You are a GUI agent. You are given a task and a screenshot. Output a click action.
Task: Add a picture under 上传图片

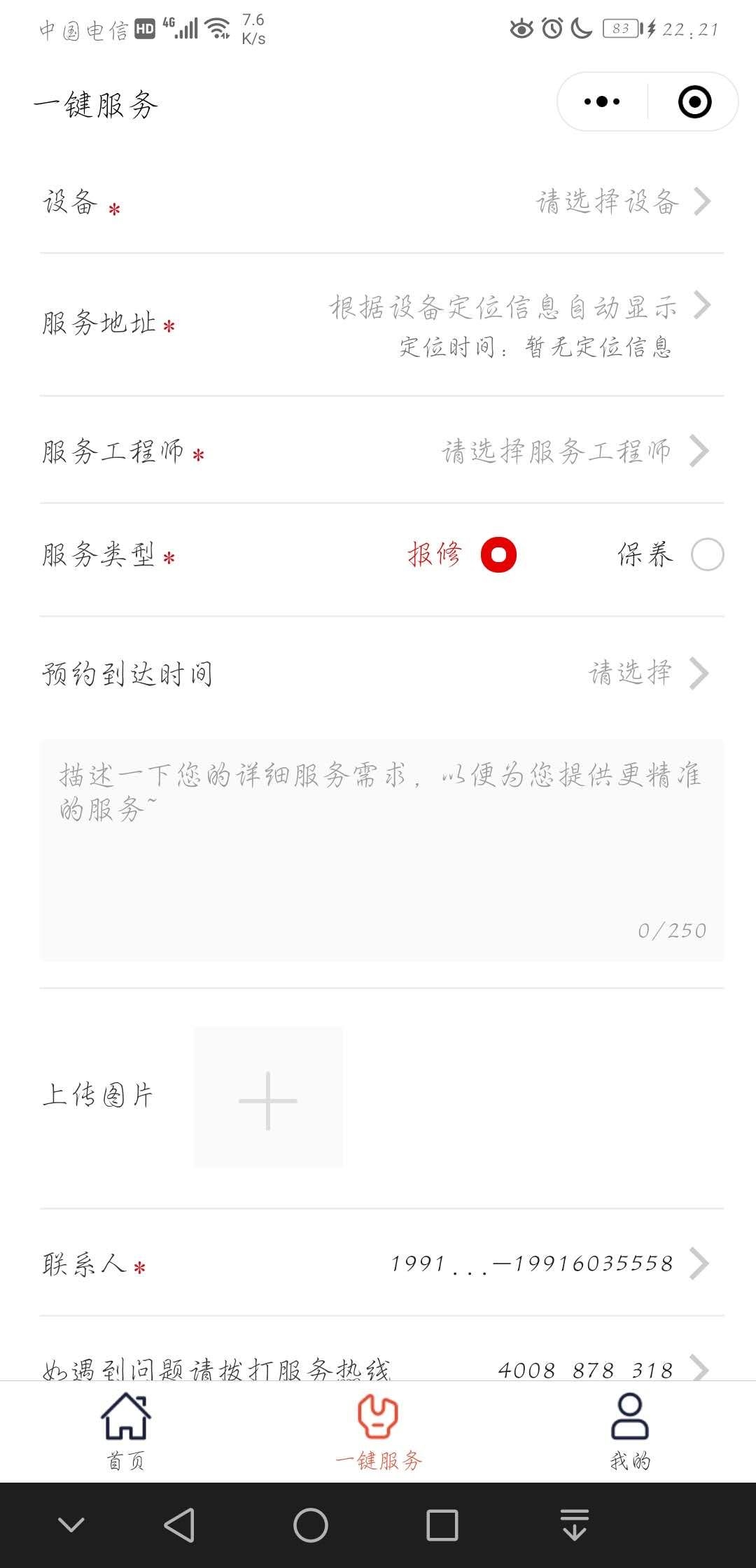pyautogui.click(x=269, y=1097)
